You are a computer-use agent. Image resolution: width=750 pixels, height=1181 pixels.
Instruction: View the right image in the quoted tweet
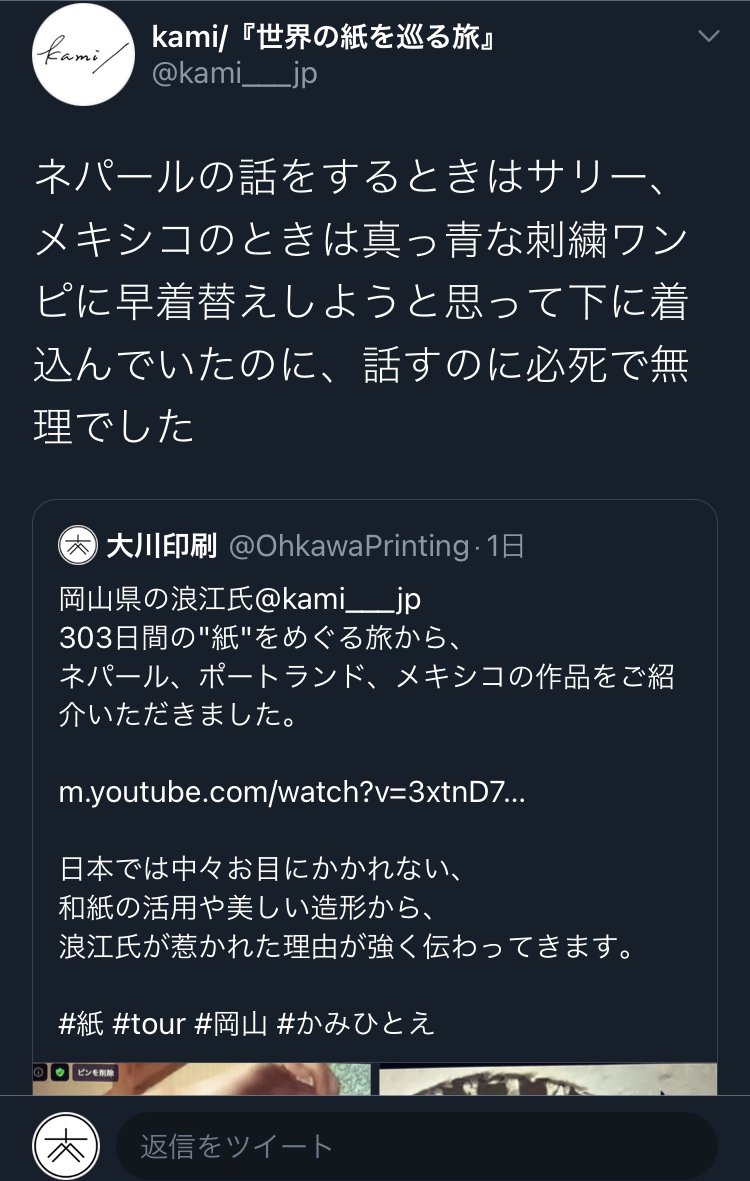tap(547, 1079)
